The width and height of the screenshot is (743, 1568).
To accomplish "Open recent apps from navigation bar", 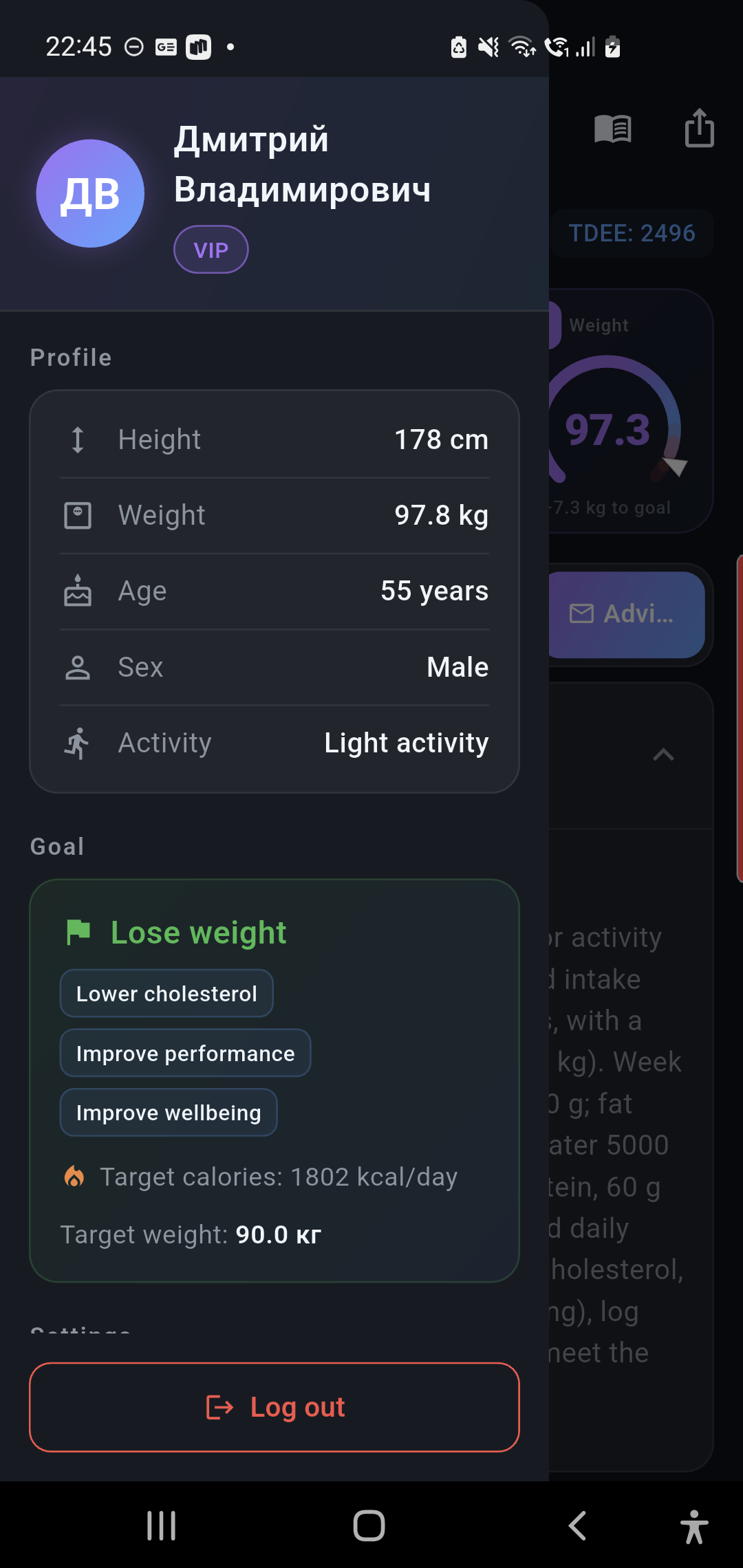I will tap(162, 1525).
